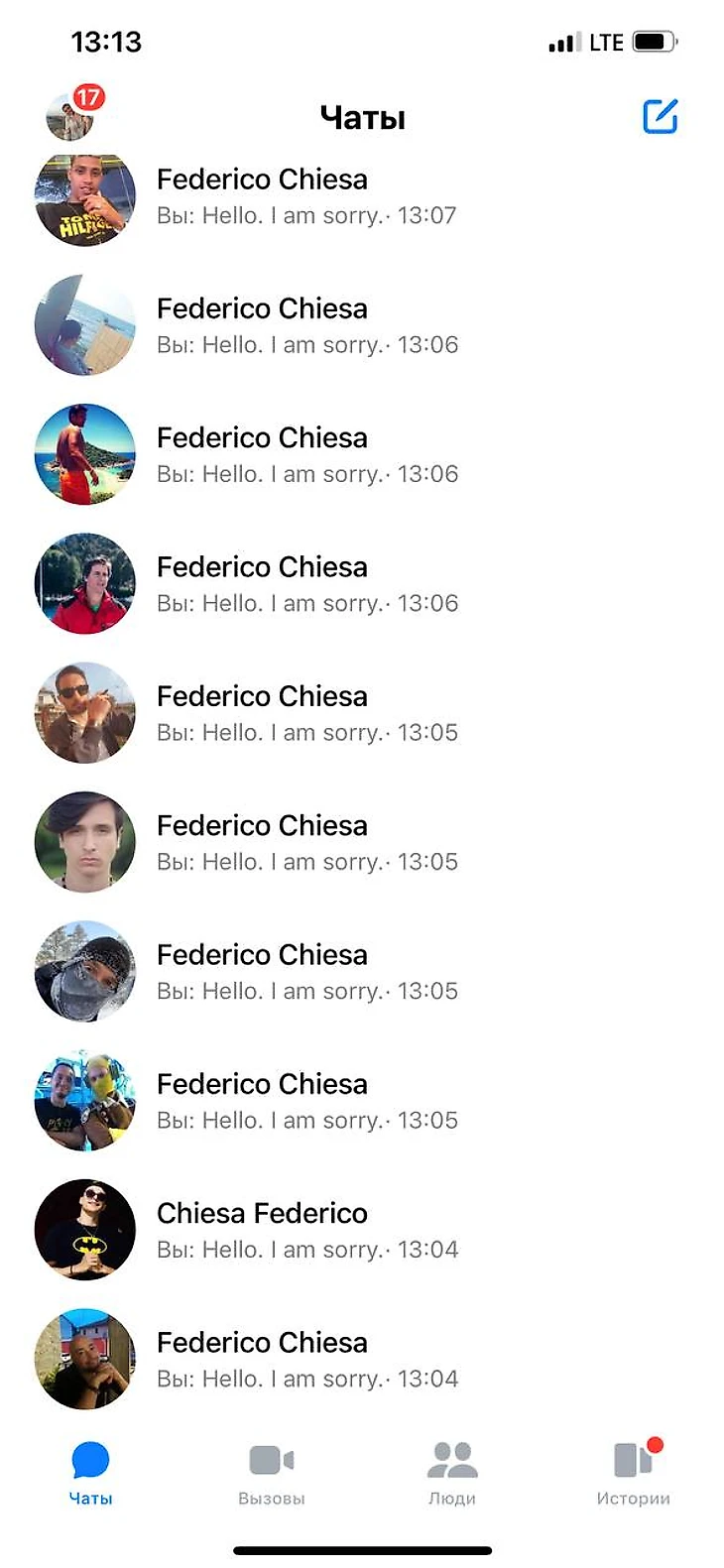Viewport: 724px width, 1568px height.
Task: Open the Истории tab
Action: click(633, 1473)
